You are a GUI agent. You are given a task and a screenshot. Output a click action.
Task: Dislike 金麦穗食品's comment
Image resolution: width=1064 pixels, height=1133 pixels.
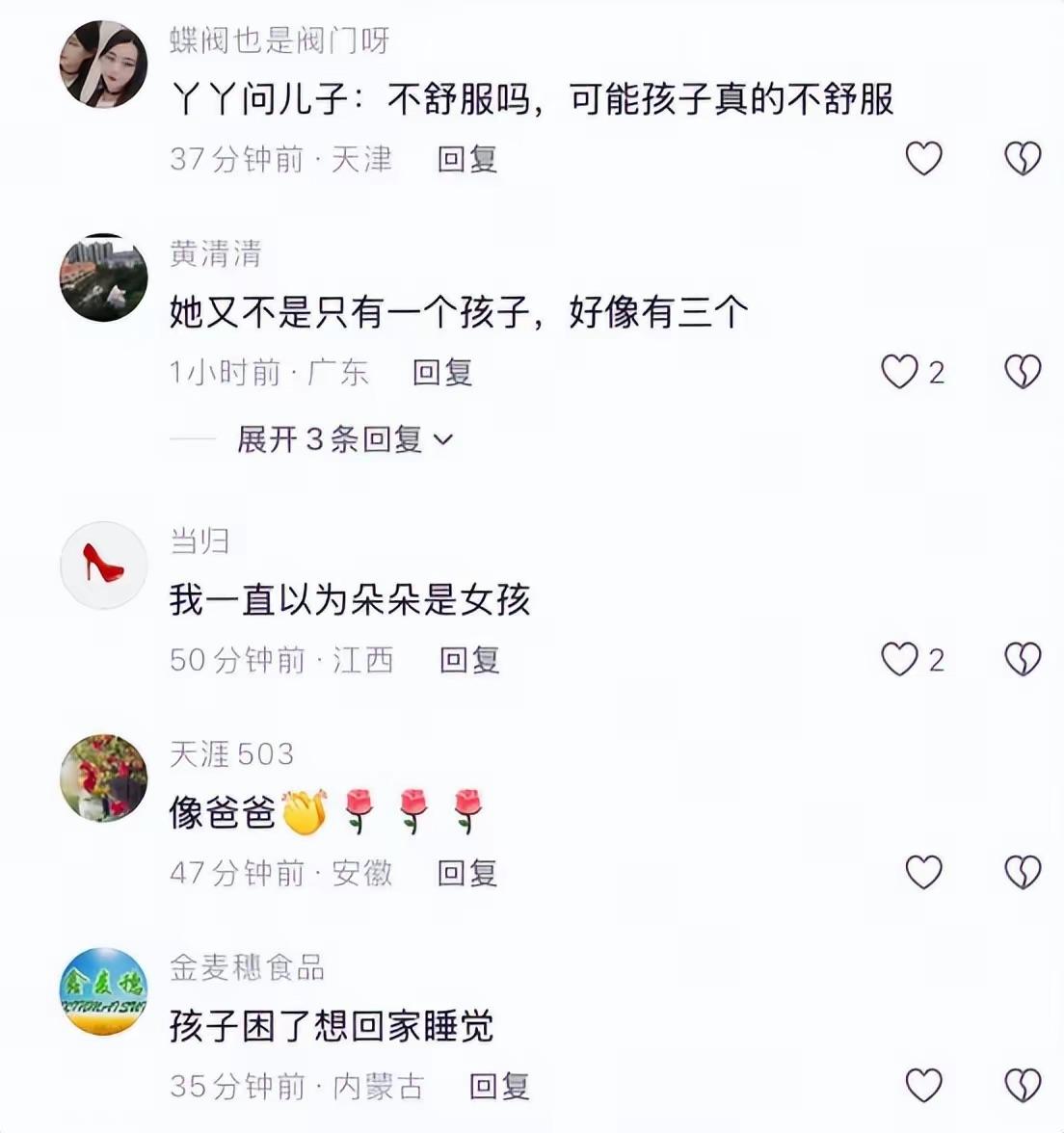click(x=1023, y=1086)
